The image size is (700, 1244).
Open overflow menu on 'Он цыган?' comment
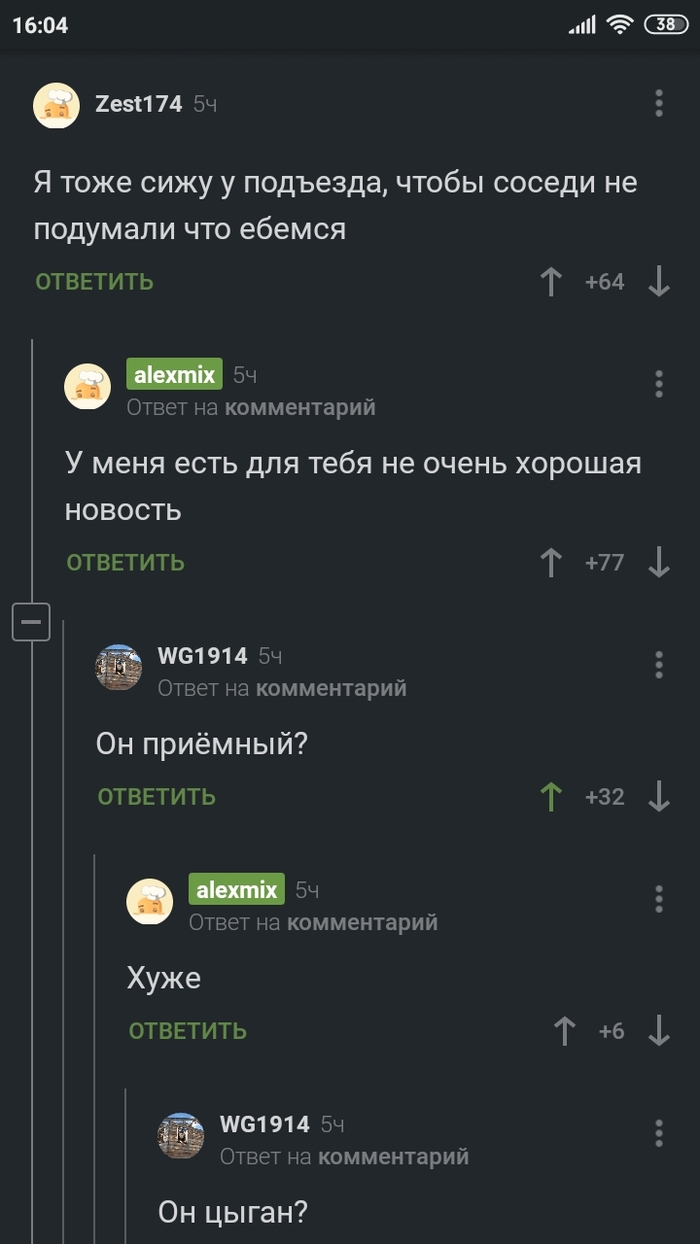pyautogui.click(x=658, y=1133)
